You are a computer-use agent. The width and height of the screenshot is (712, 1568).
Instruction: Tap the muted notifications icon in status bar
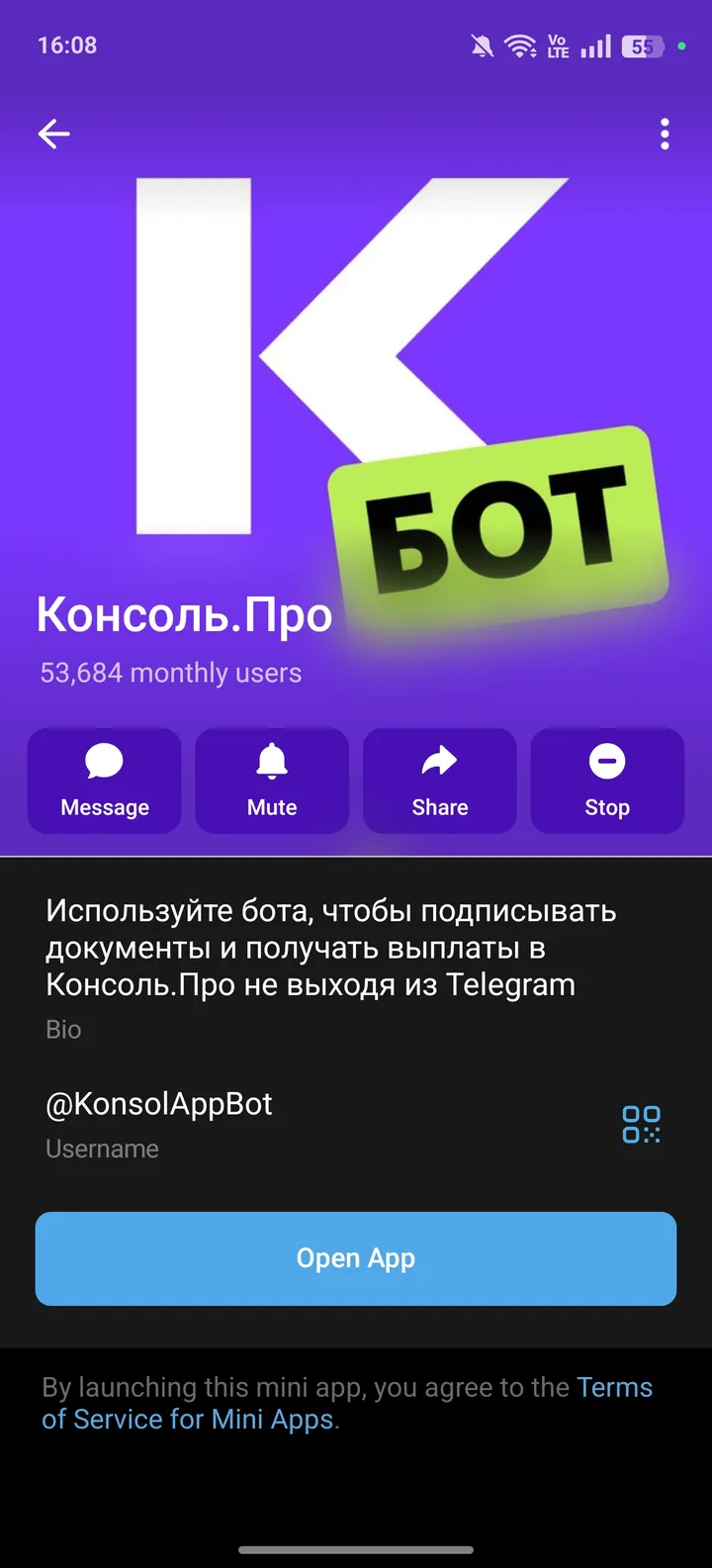coord(482,45)
